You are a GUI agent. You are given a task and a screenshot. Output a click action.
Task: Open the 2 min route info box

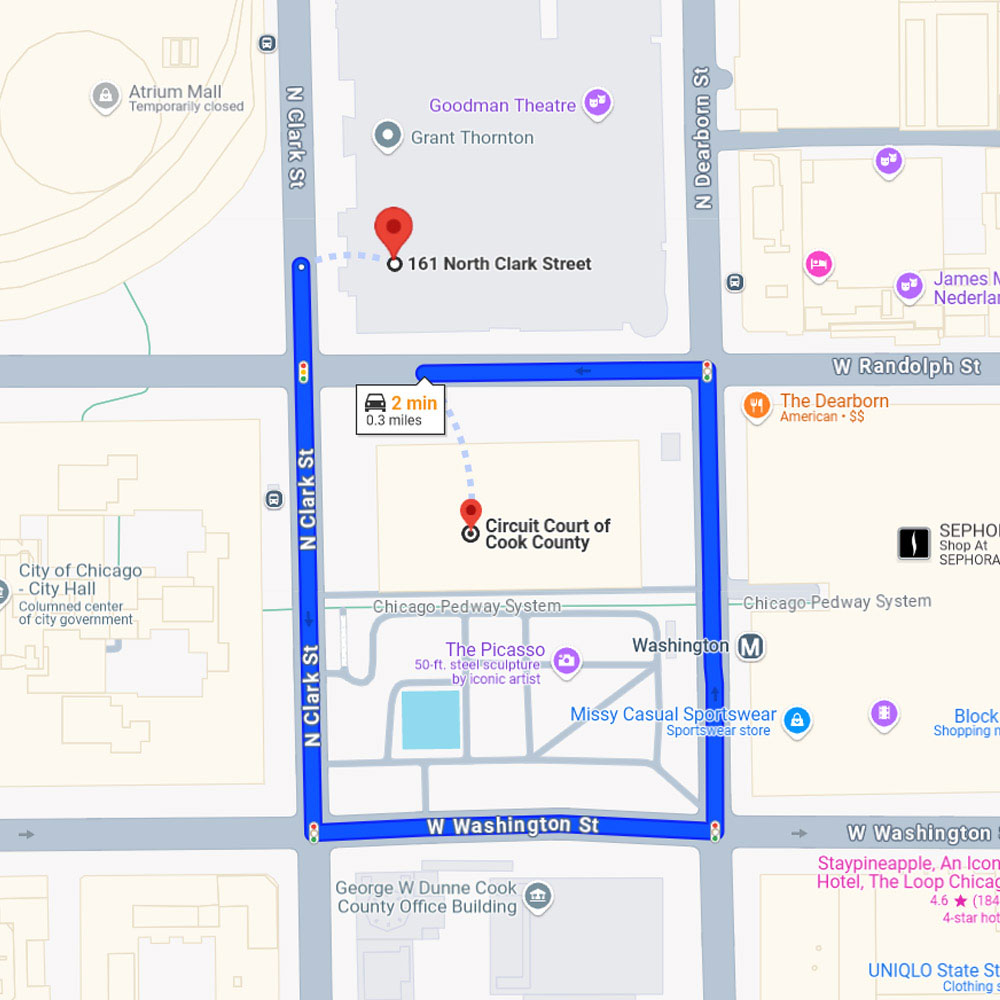(x=400, y=410)
